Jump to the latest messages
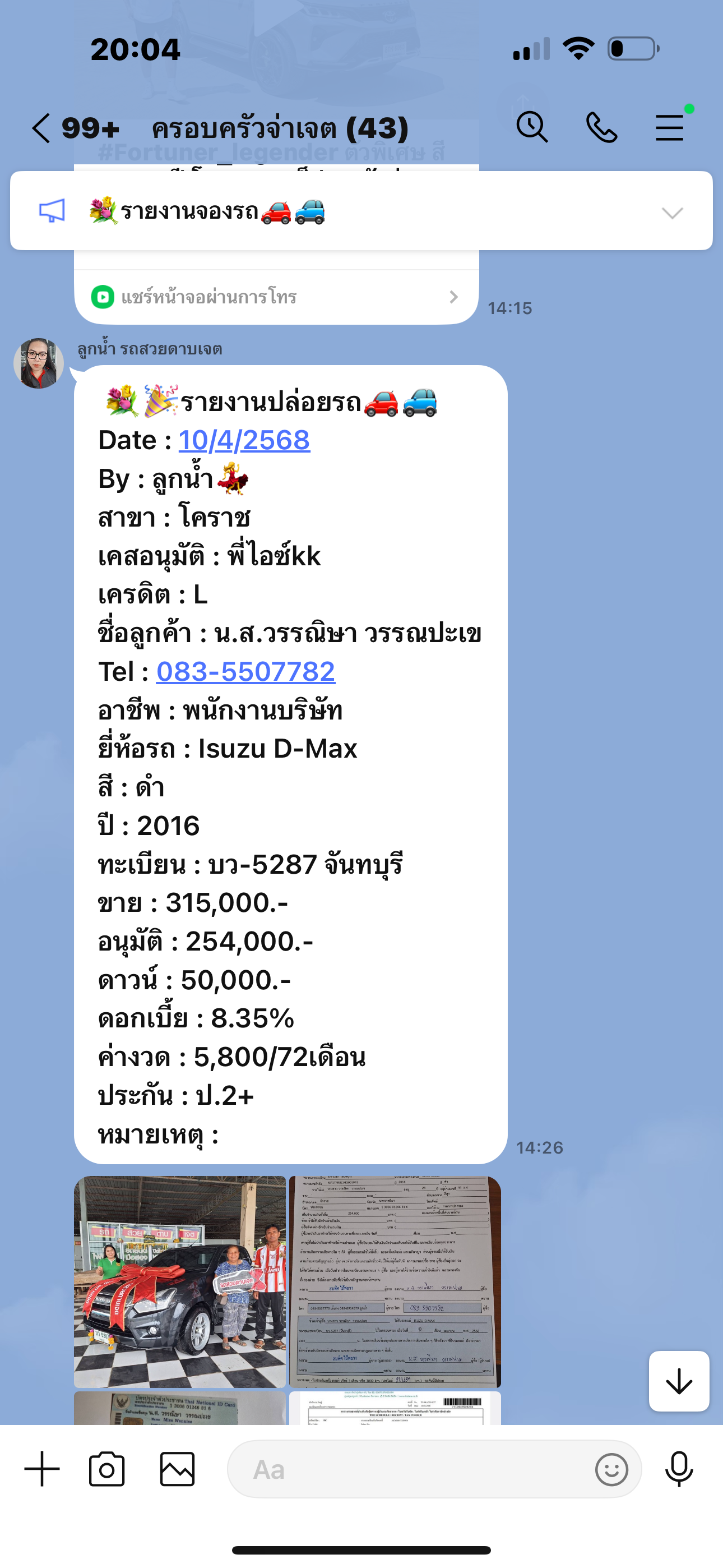This screenshot has width=723, height=1568. (x=679, y=1381)
